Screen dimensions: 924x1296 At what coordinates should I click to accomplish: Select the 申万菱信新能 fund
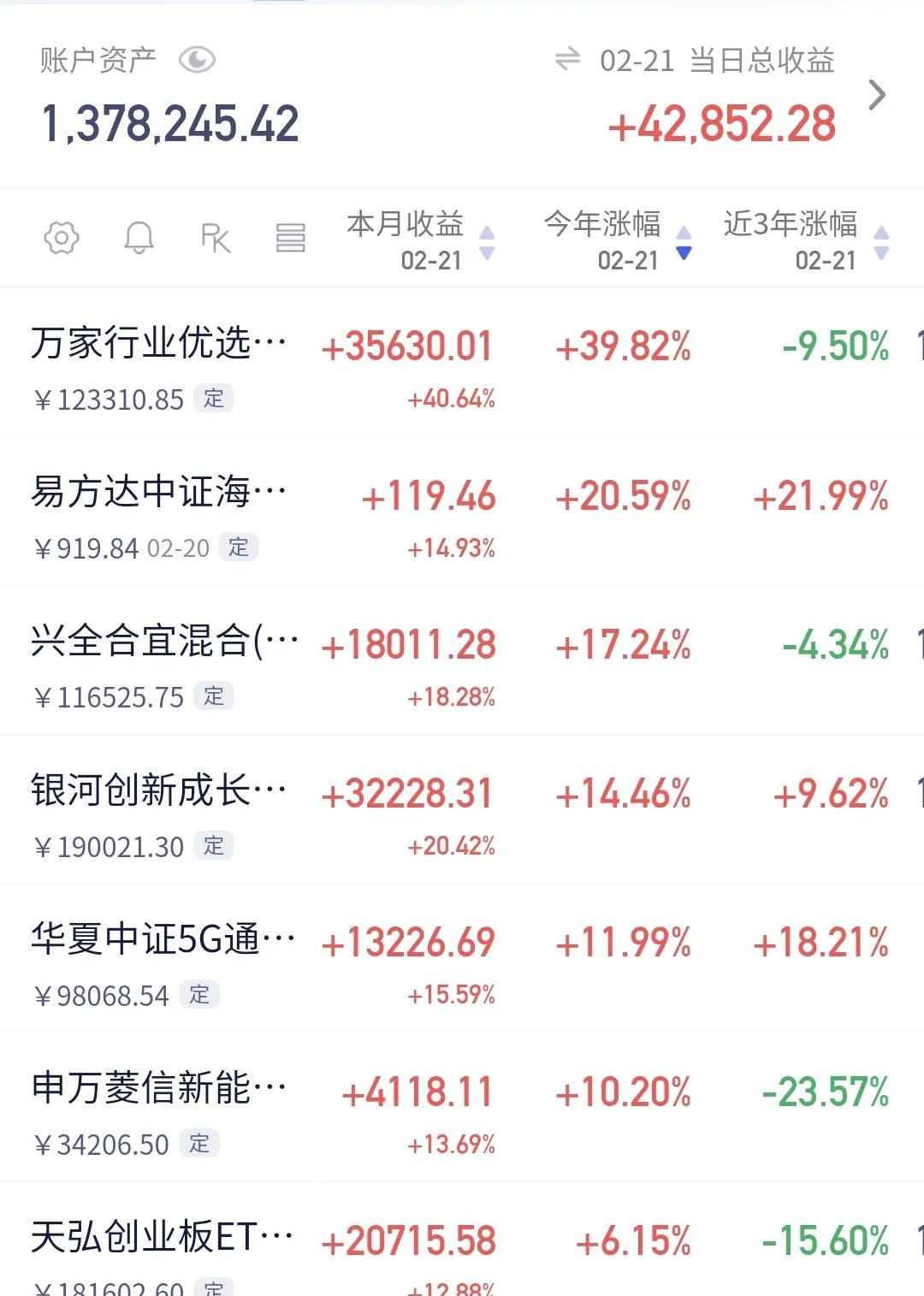(158, 1088)
